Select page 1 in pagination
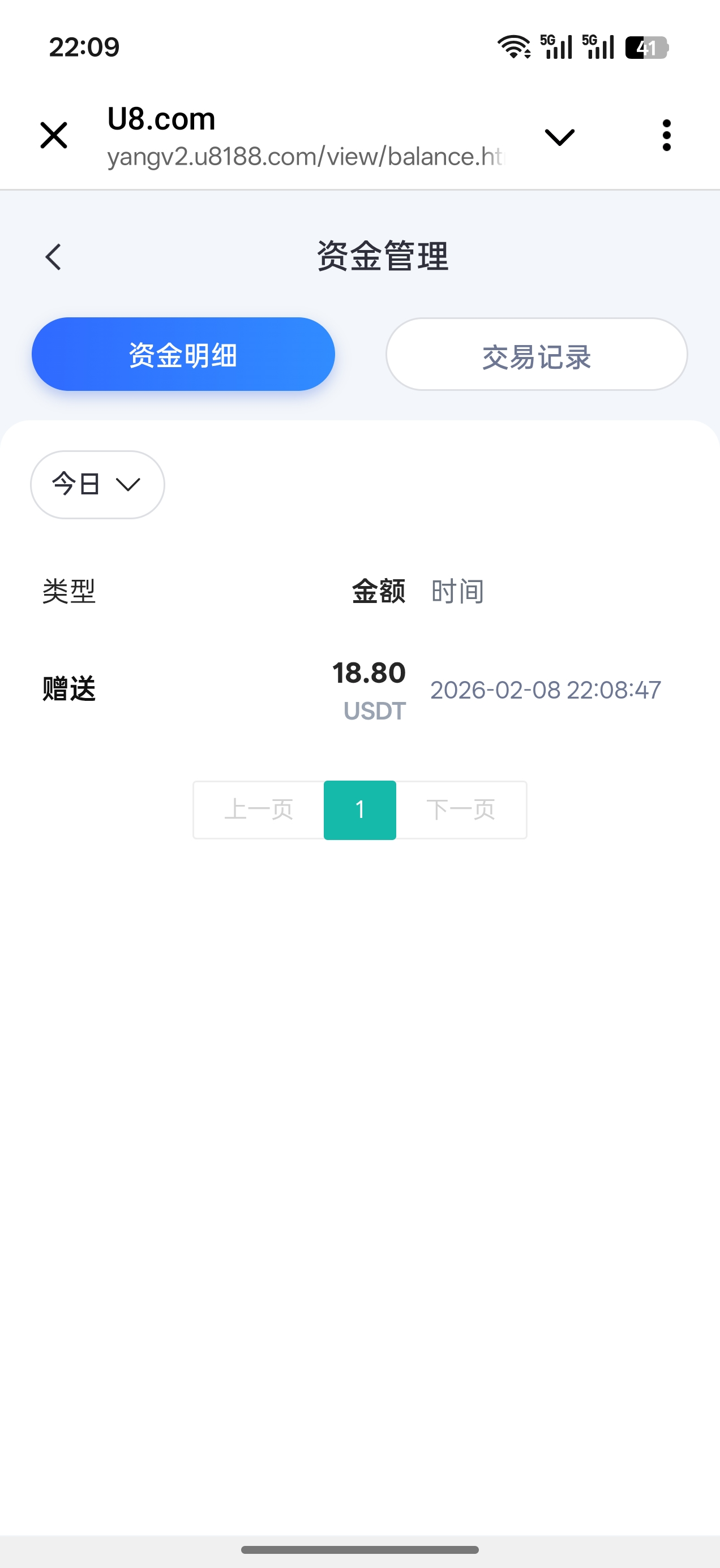 click(x=360, y=809)
